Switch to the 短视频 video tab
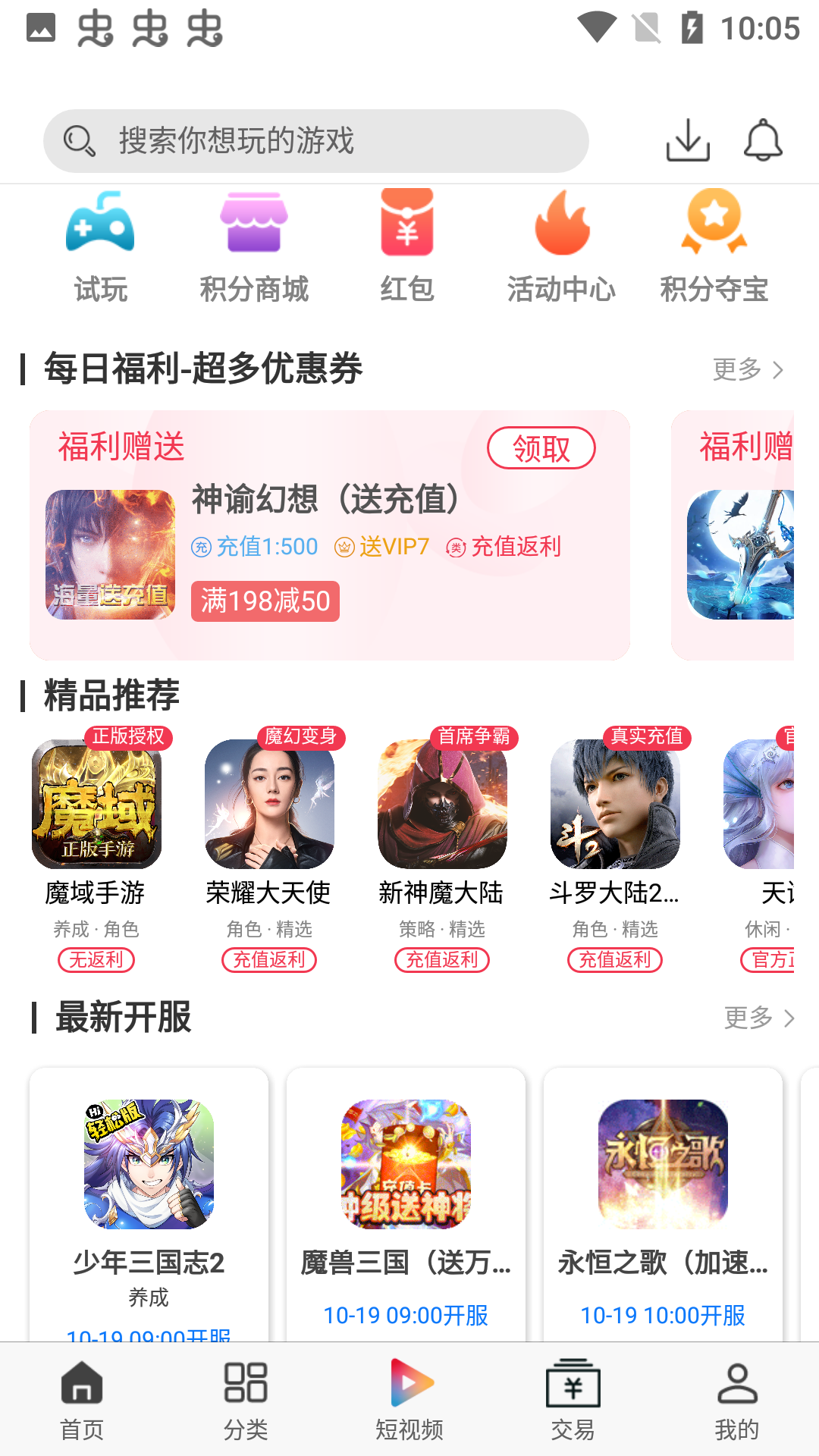 point(409,1399)
